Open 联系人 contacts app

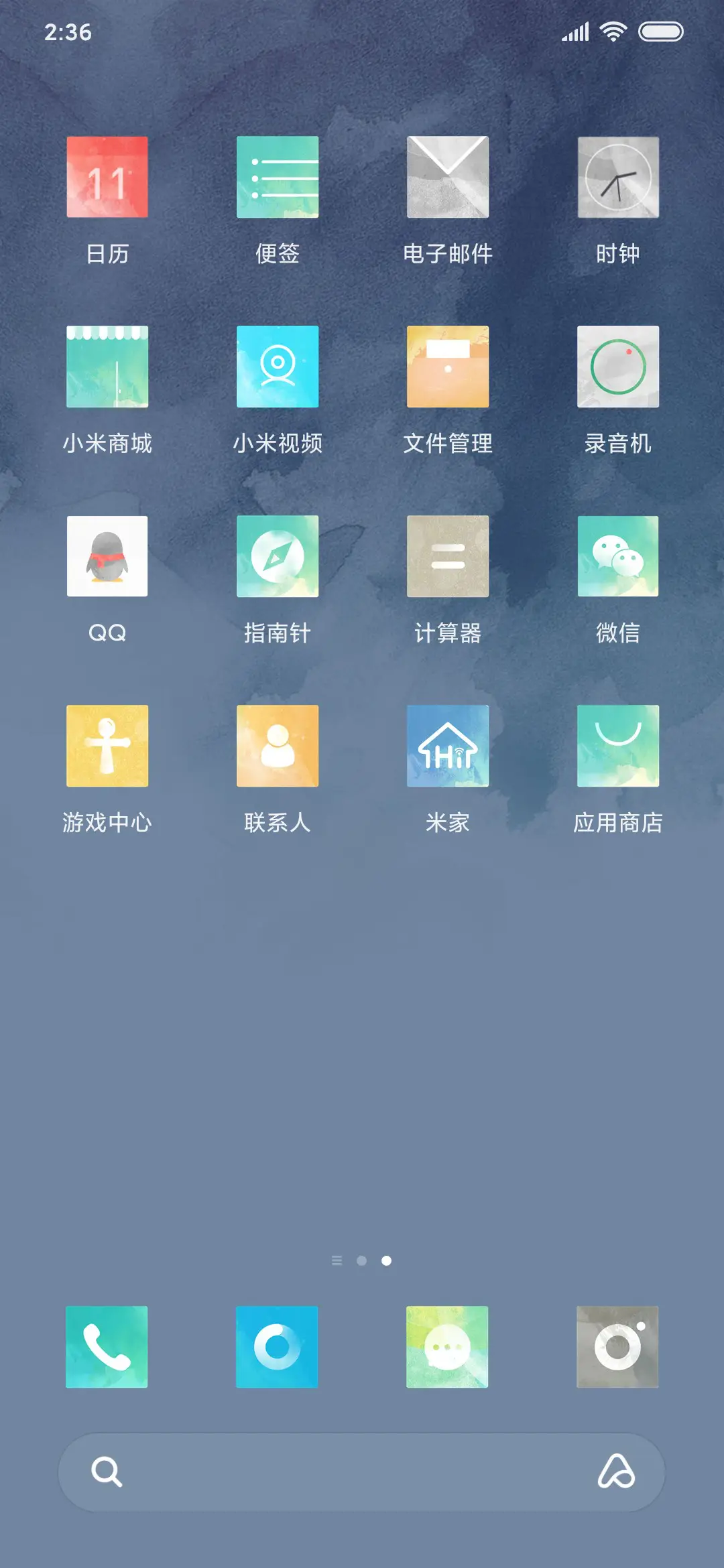click(278, 747)
